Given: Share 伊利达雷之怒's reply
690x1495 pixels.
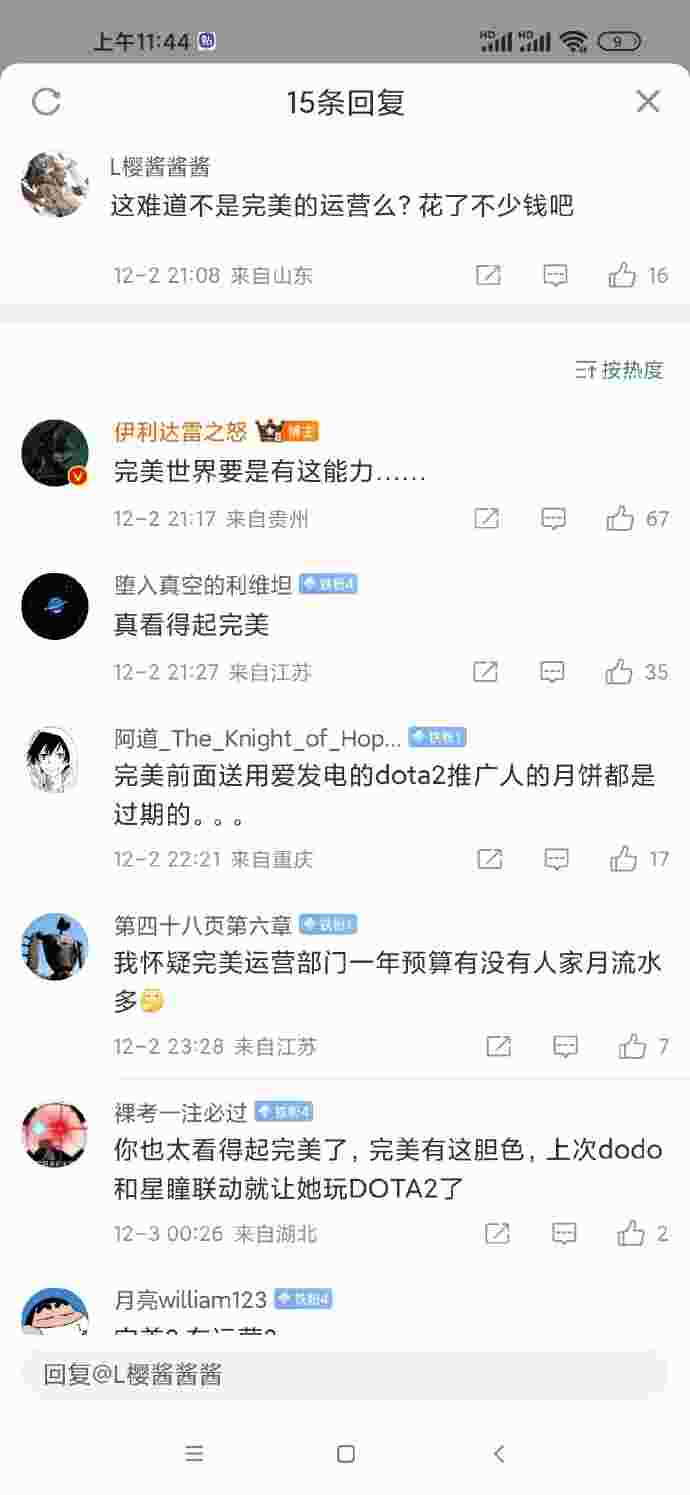Looking at the screenshot, I should click(487, 518).
